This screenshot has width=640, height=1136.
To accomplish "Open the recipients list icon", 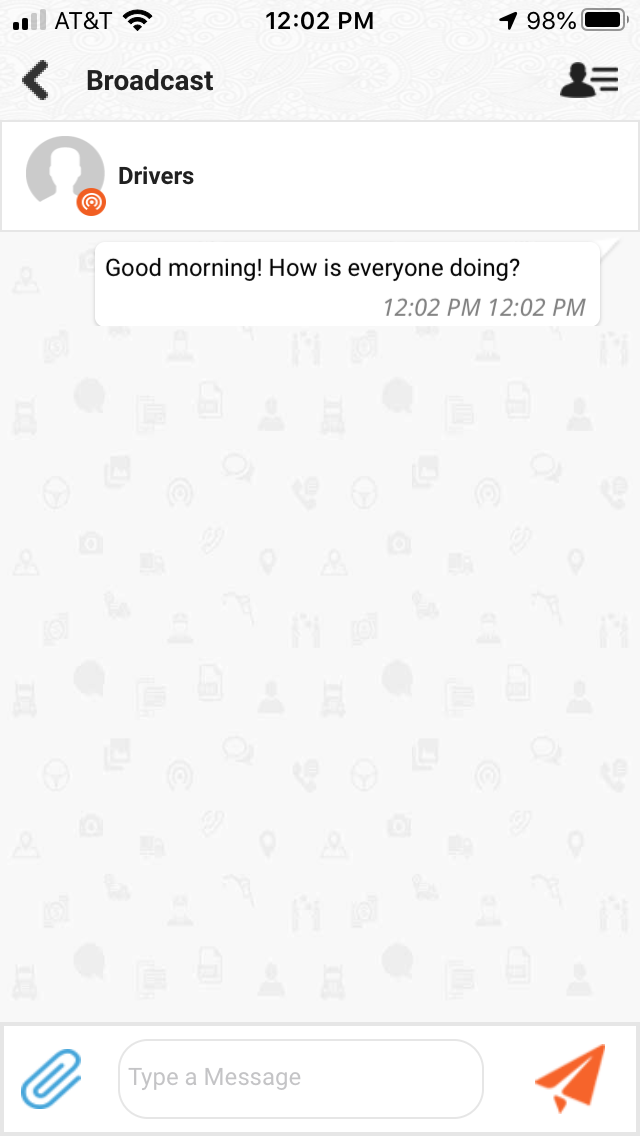I will point(588,81).
